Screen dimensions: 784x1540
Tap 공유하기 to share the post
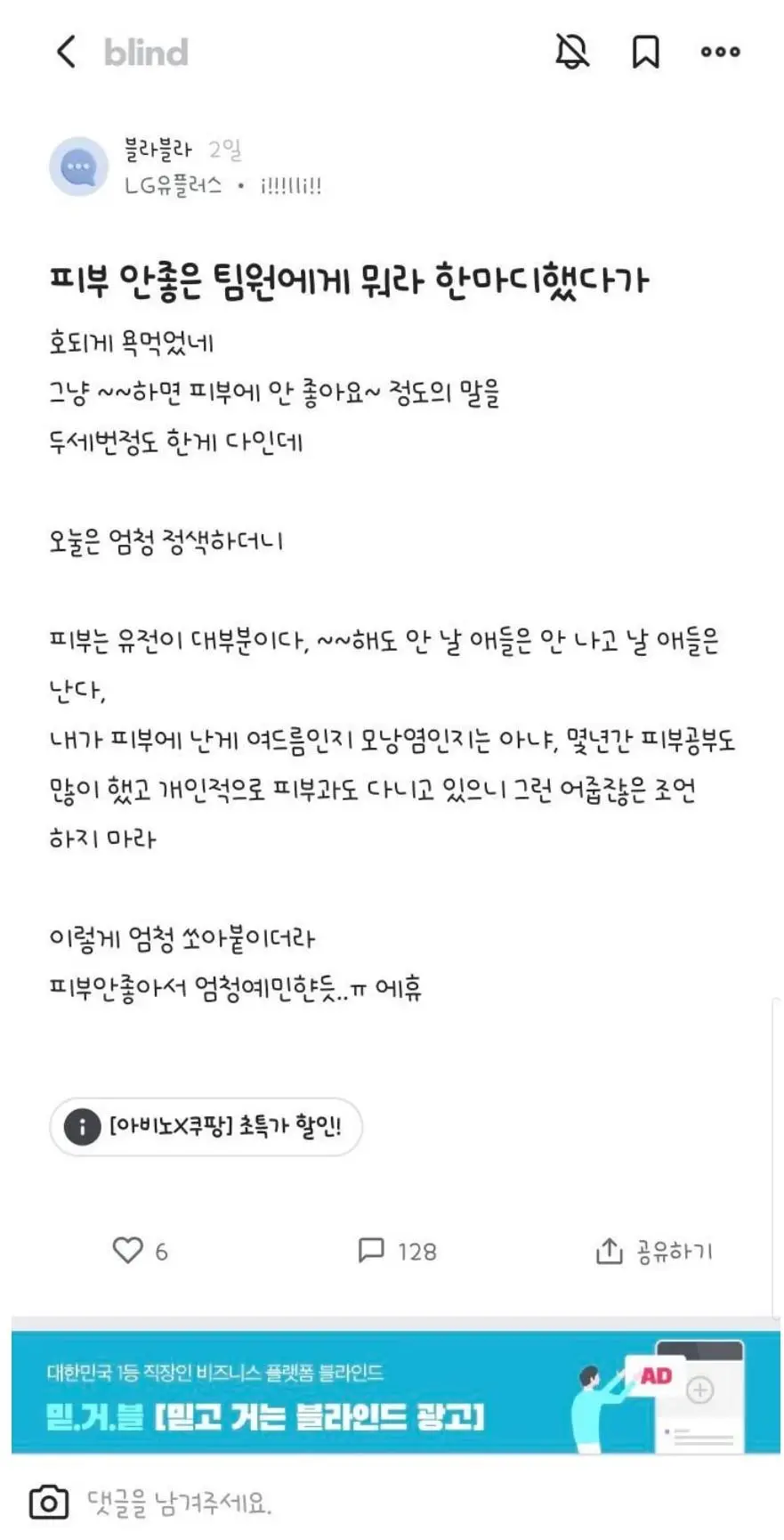click(x=654, y=1251)
